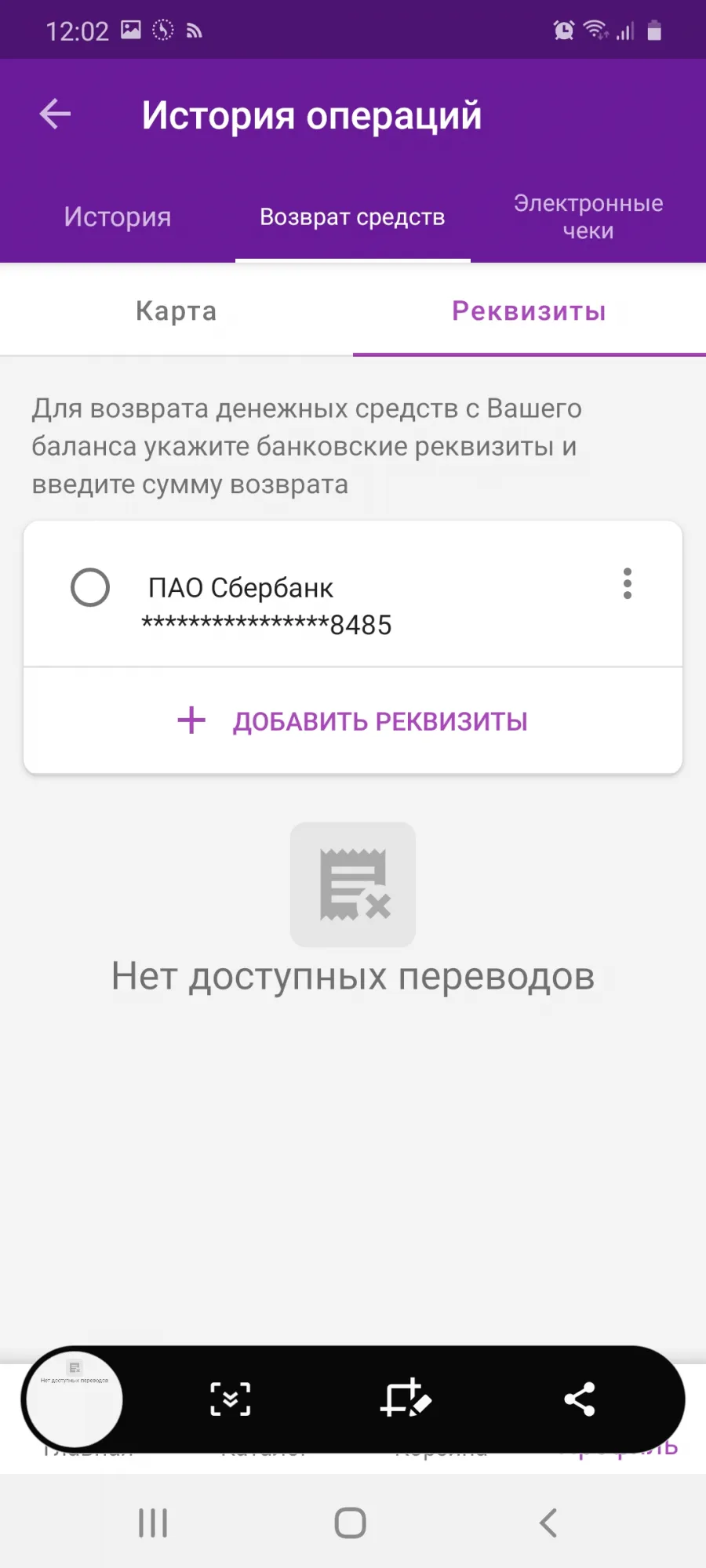706x1568 pixels.
Task: Open the screenshot preview thumbnail
Action: pos(75,1399)
